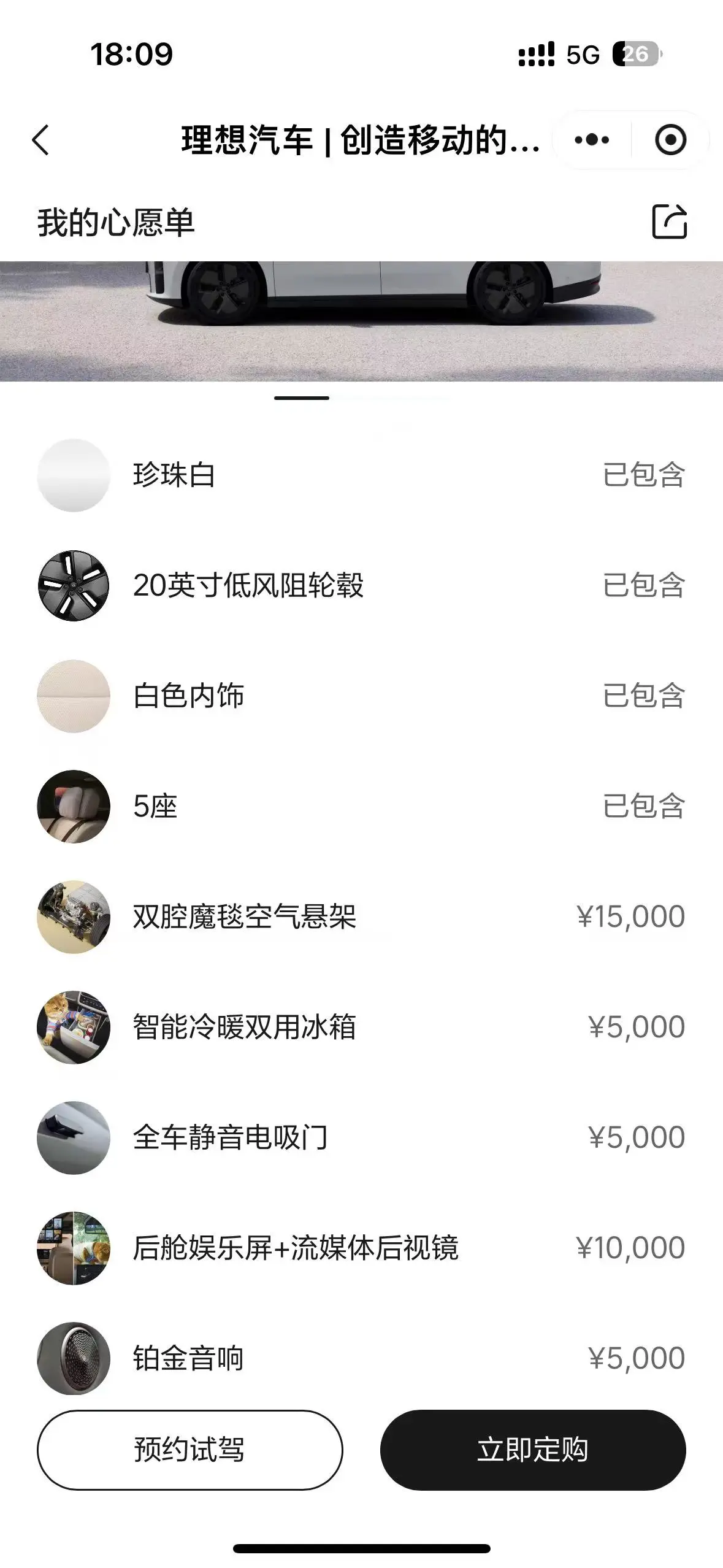Go back to the previous page
Screen dimensions: 723x1568
[40, 140]
